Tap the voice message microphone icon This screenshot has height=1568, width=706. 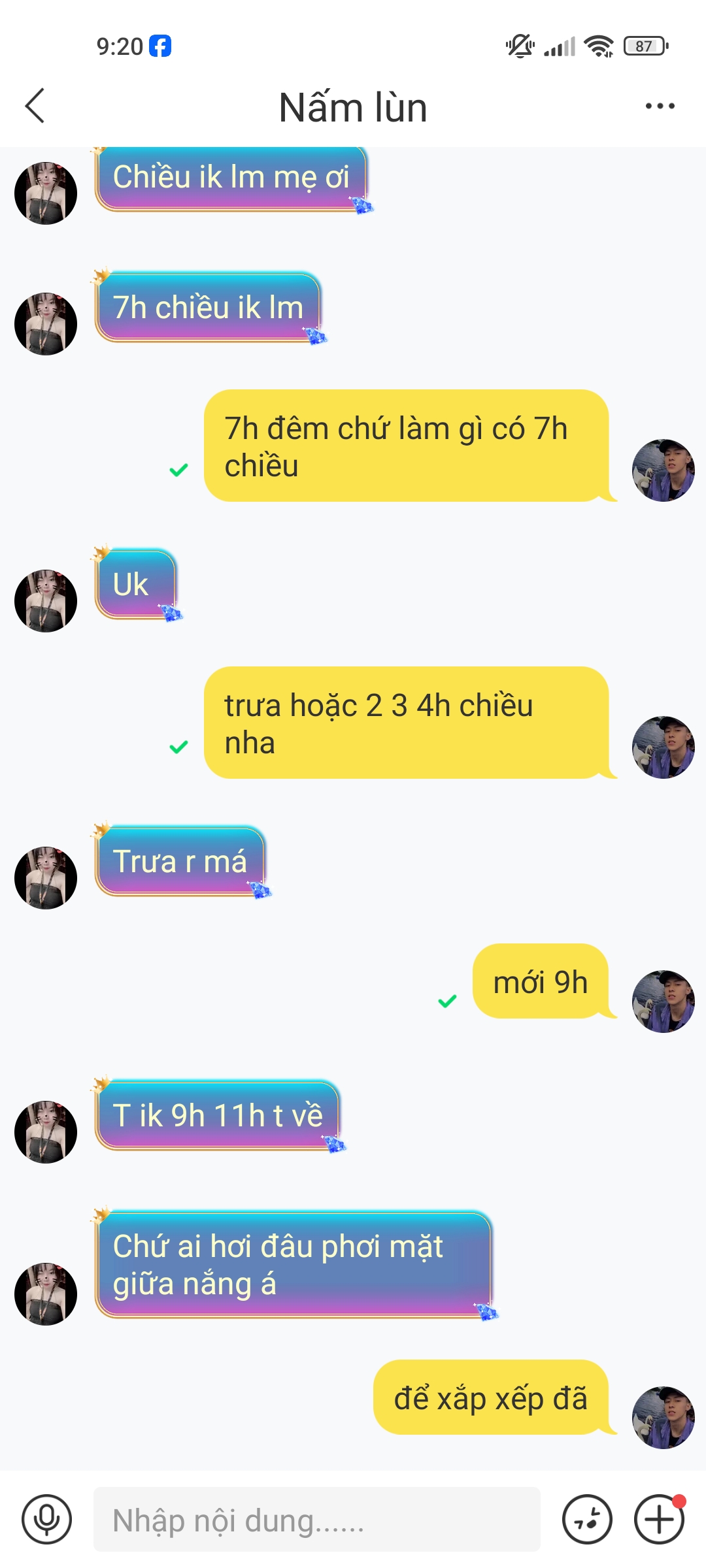(46, 1519)
